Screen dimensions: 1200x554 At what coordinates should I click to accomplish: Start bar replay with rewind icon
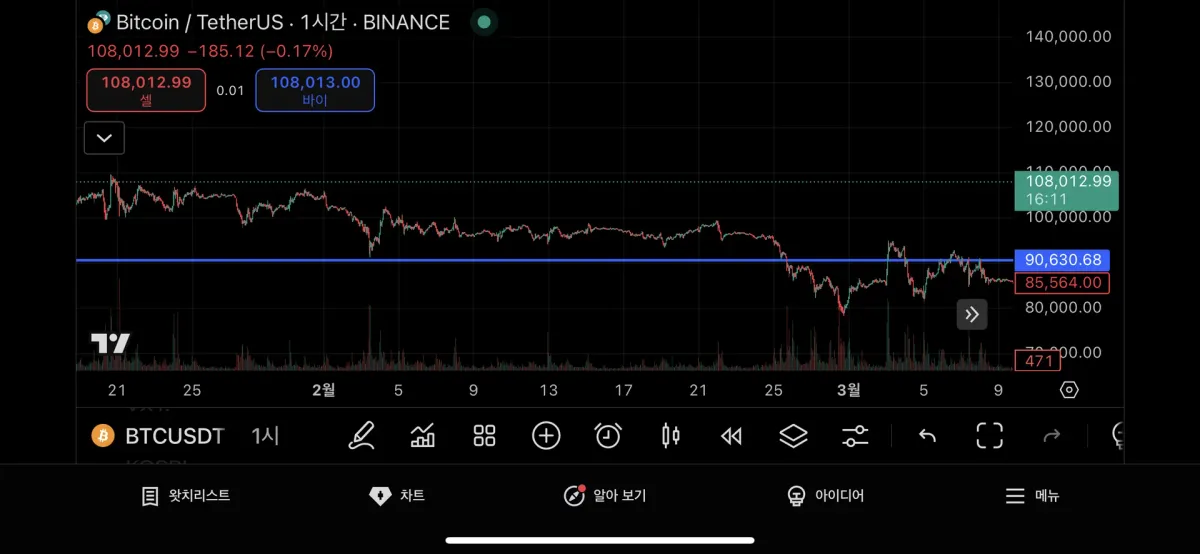tap(732, 435)
